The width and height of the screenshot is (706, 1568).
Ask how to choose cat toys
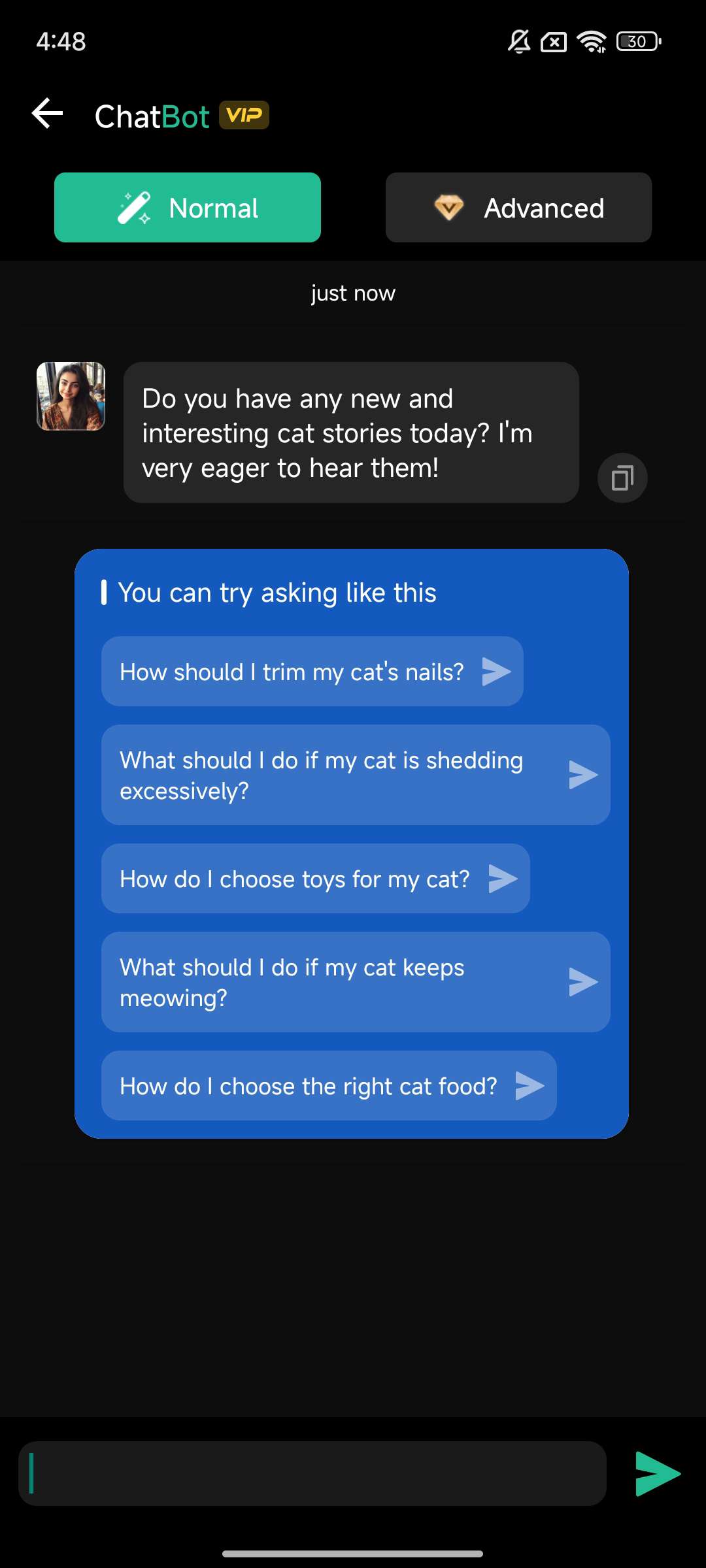pyautogui.click(x=315, y=879)
